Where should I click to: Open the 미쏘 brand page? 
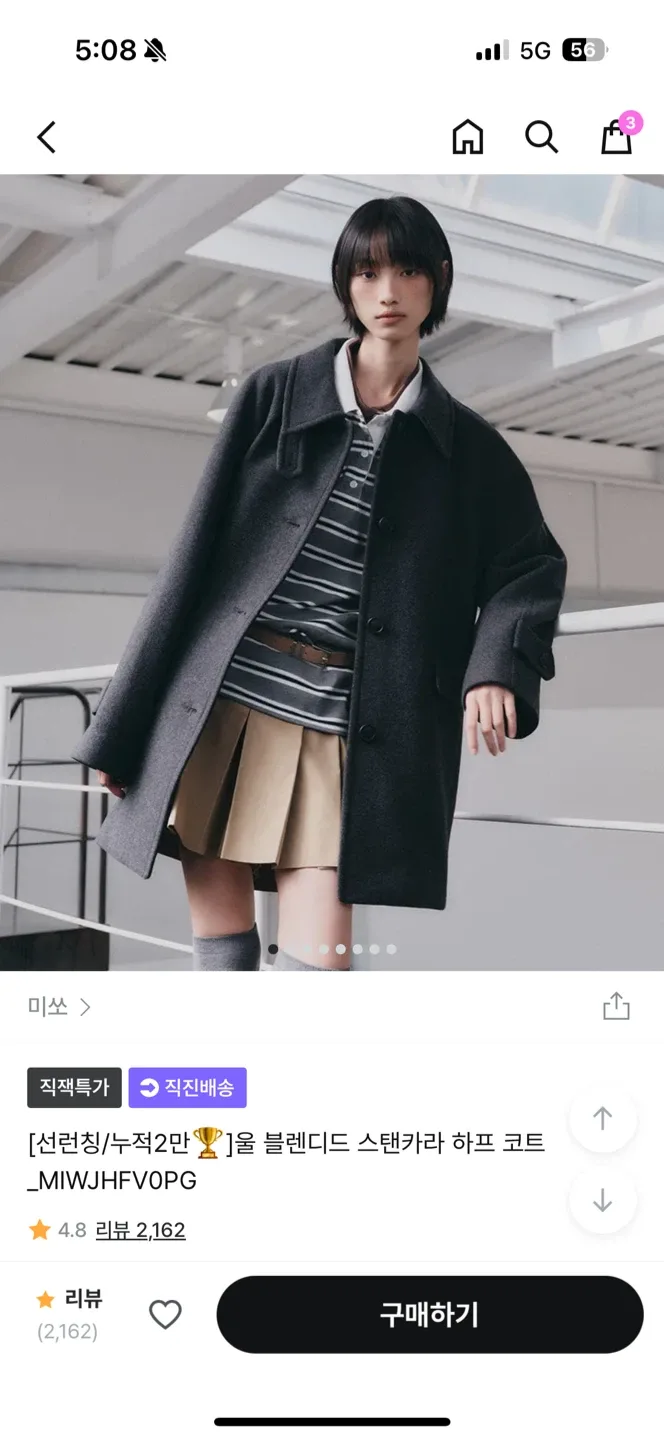(58, 1007)
